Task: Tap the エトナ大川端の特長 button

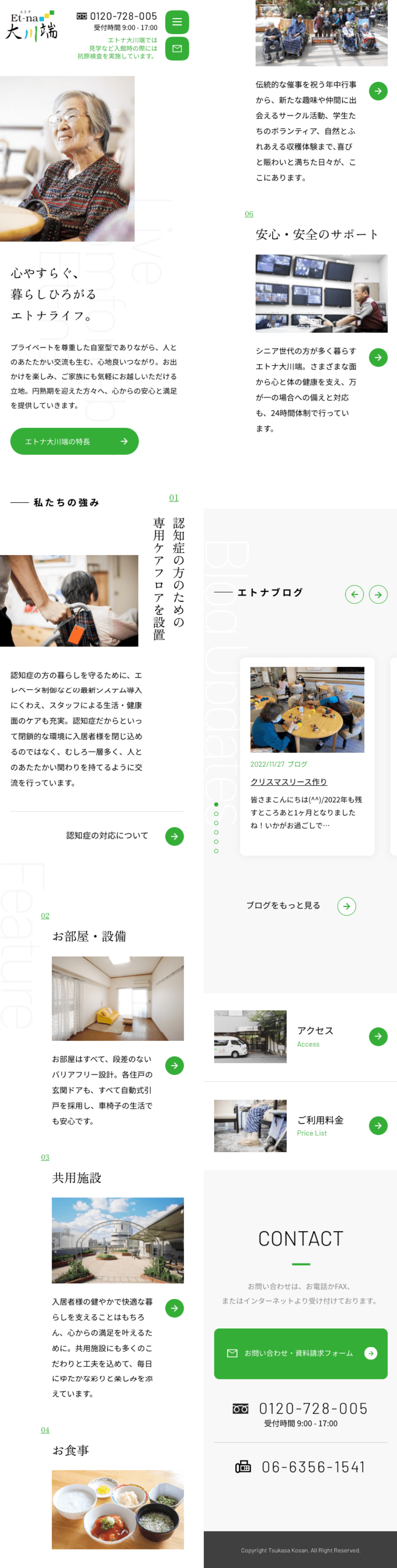Action: tap(74, 441)
